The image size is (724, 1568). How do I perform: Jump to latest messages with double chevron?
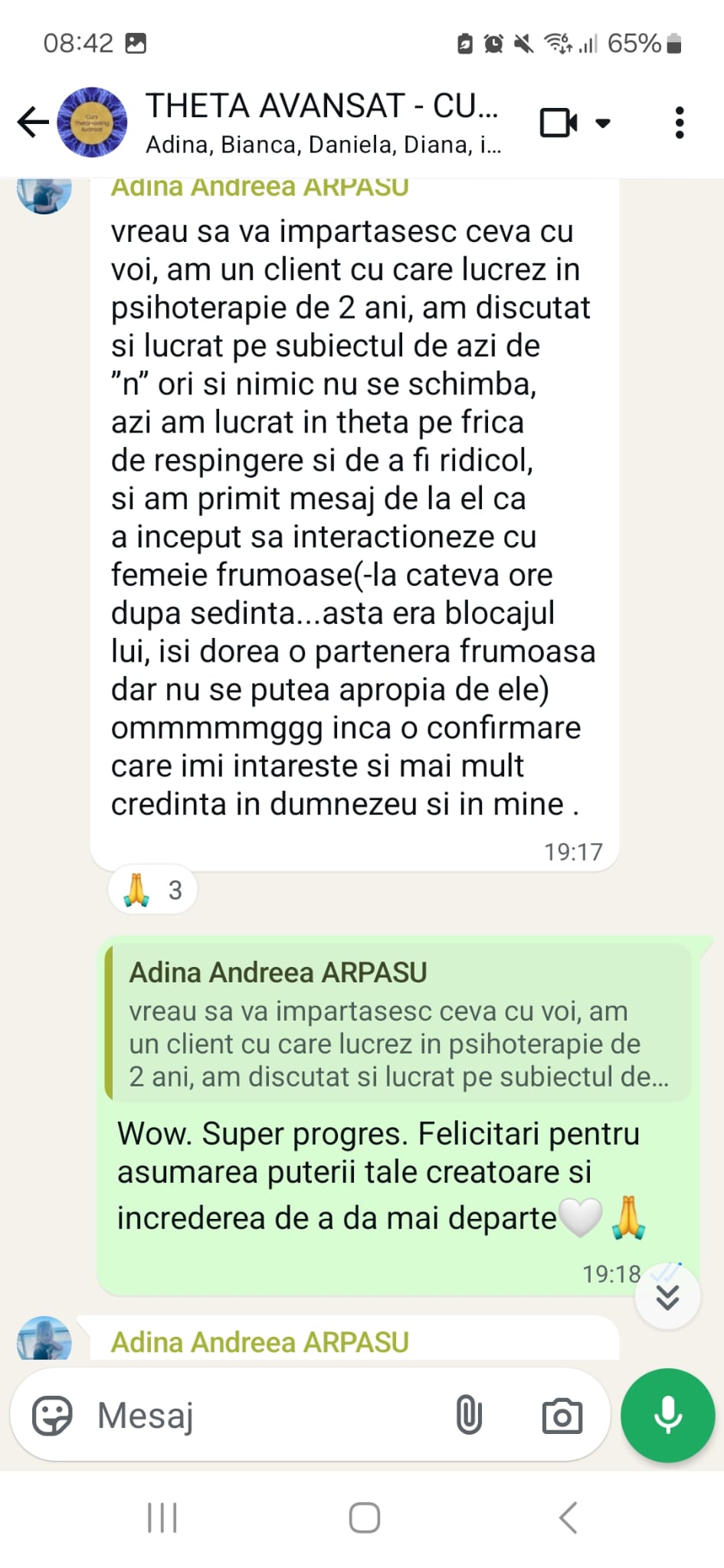click(667, 1298)
